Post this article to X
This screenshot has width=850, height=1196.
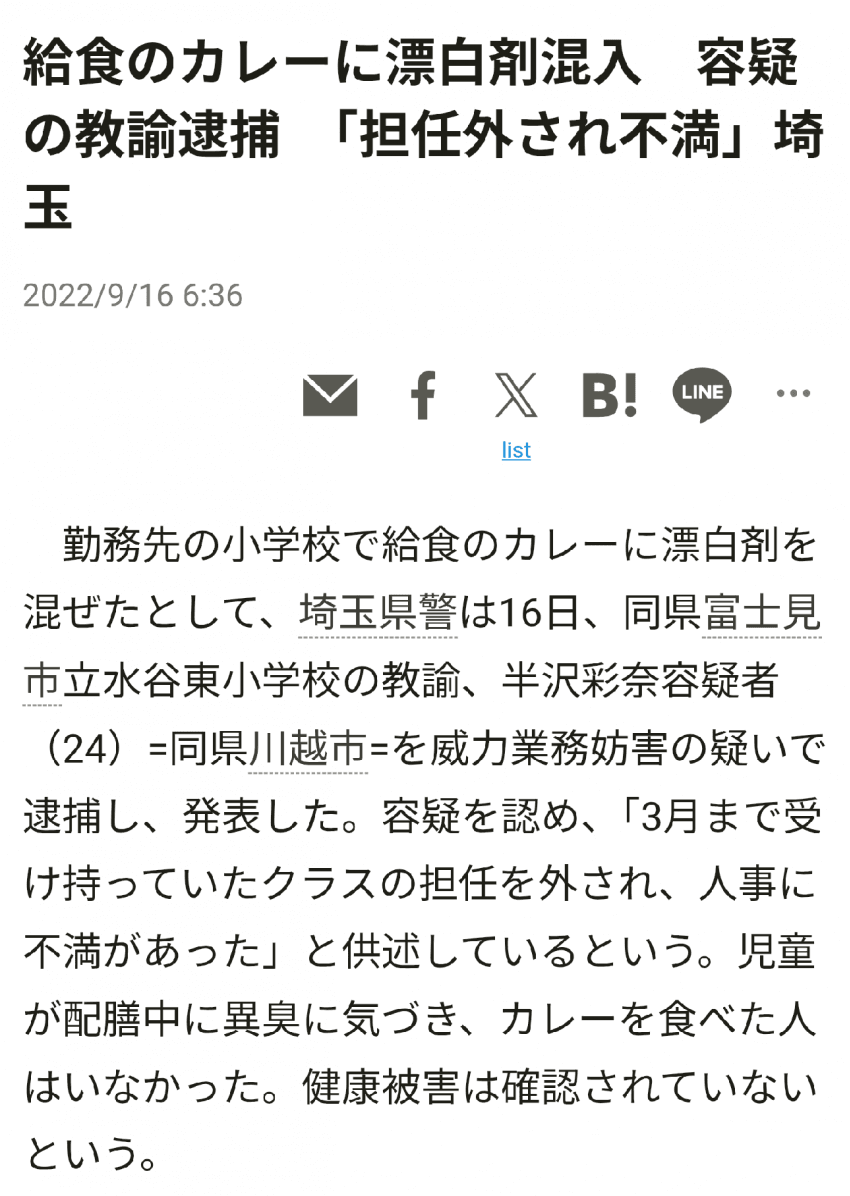[516, 396]
